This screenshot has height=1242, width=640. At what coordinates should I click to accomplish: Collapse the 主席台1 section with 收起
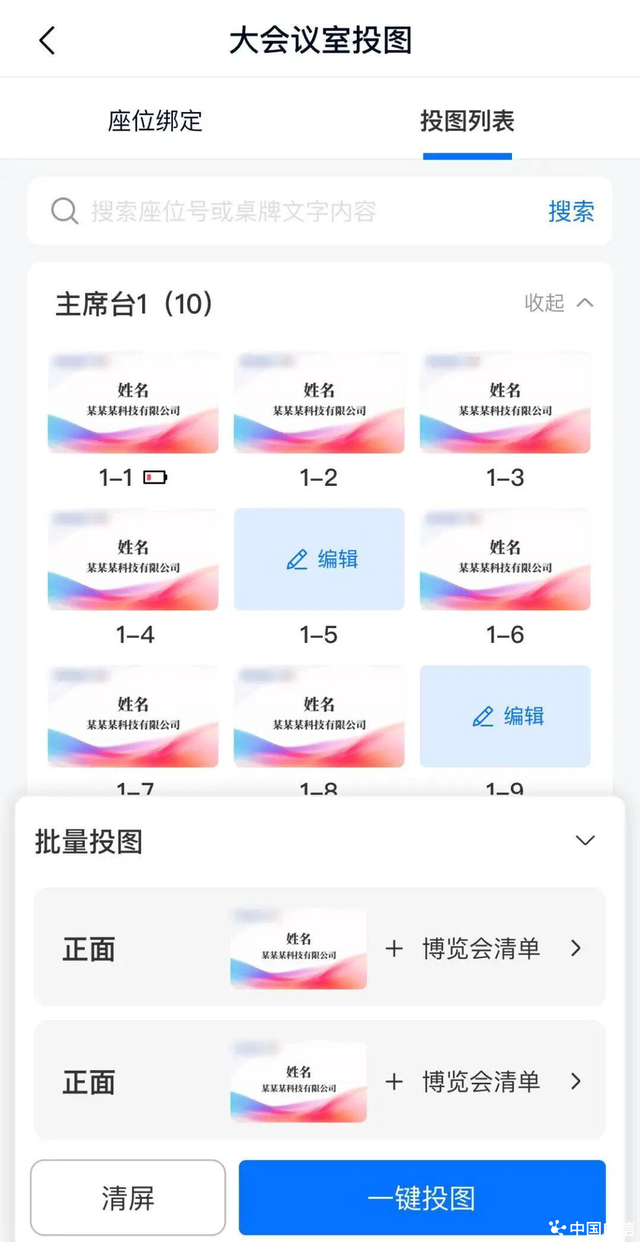pyautogui.click(x=559, y=303)
